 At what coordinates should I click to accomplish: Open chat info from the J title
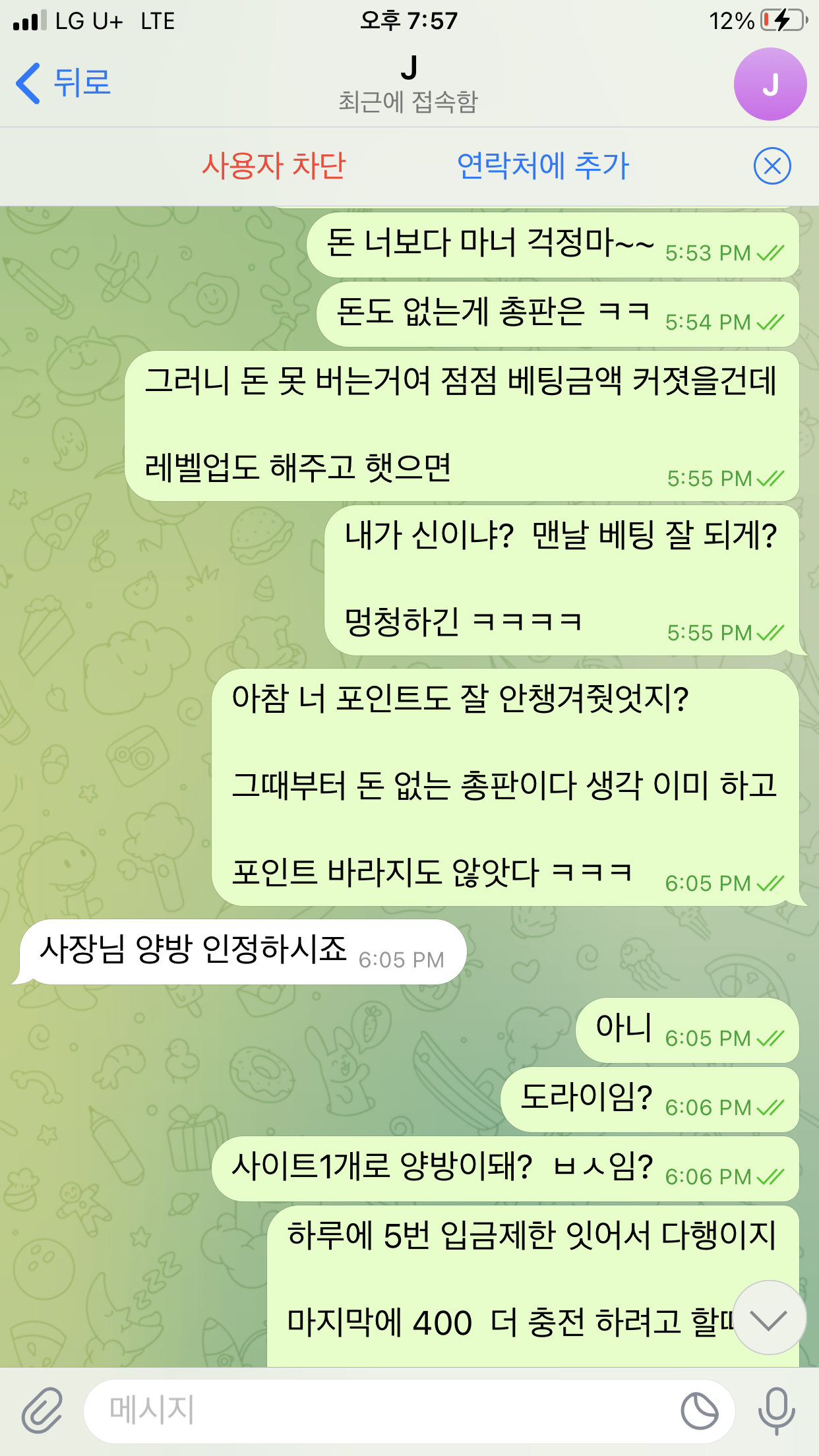tap(409, 83)
